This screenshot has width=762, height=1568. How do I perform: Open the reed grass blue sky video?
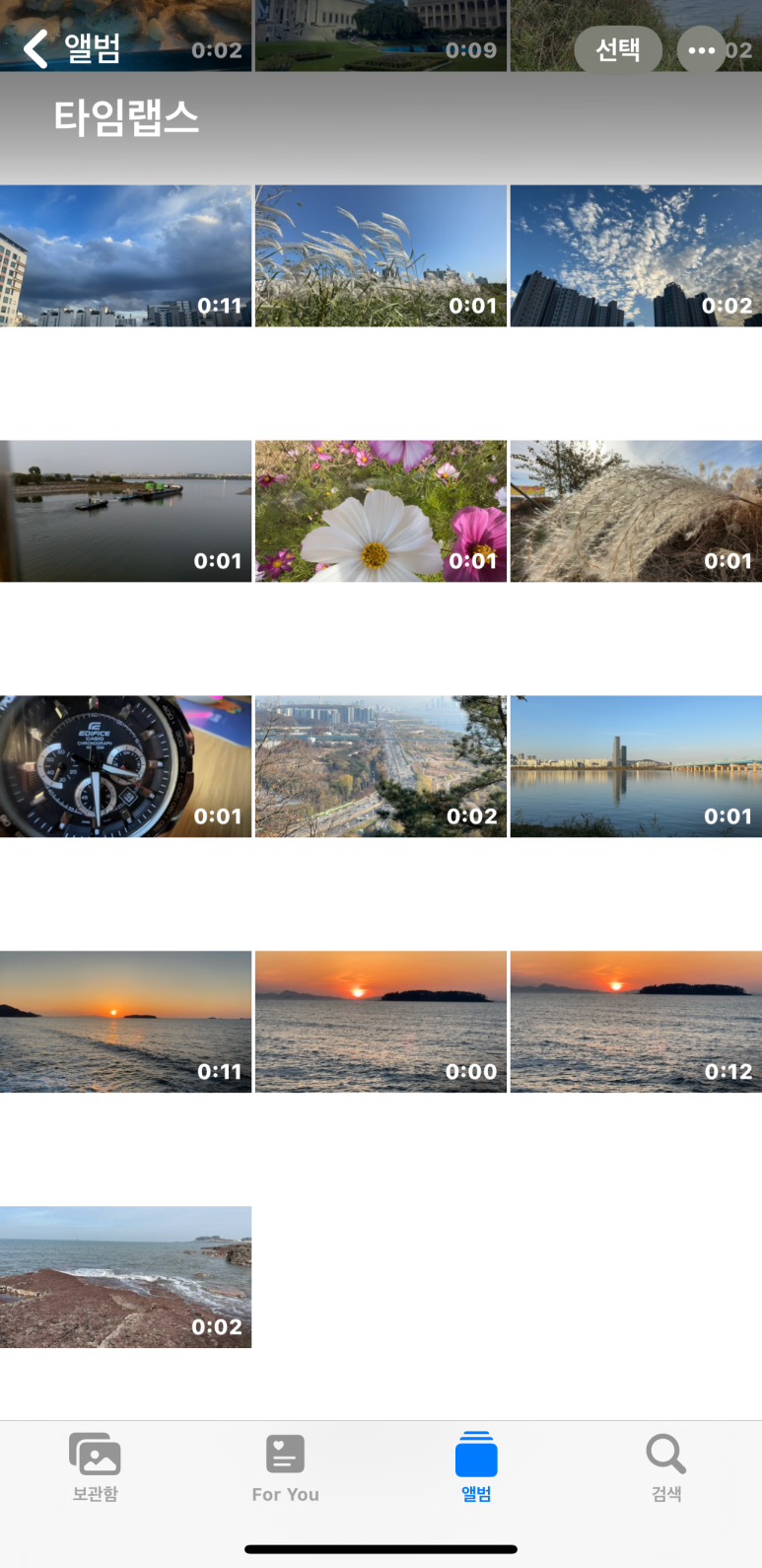pos(381,255)
